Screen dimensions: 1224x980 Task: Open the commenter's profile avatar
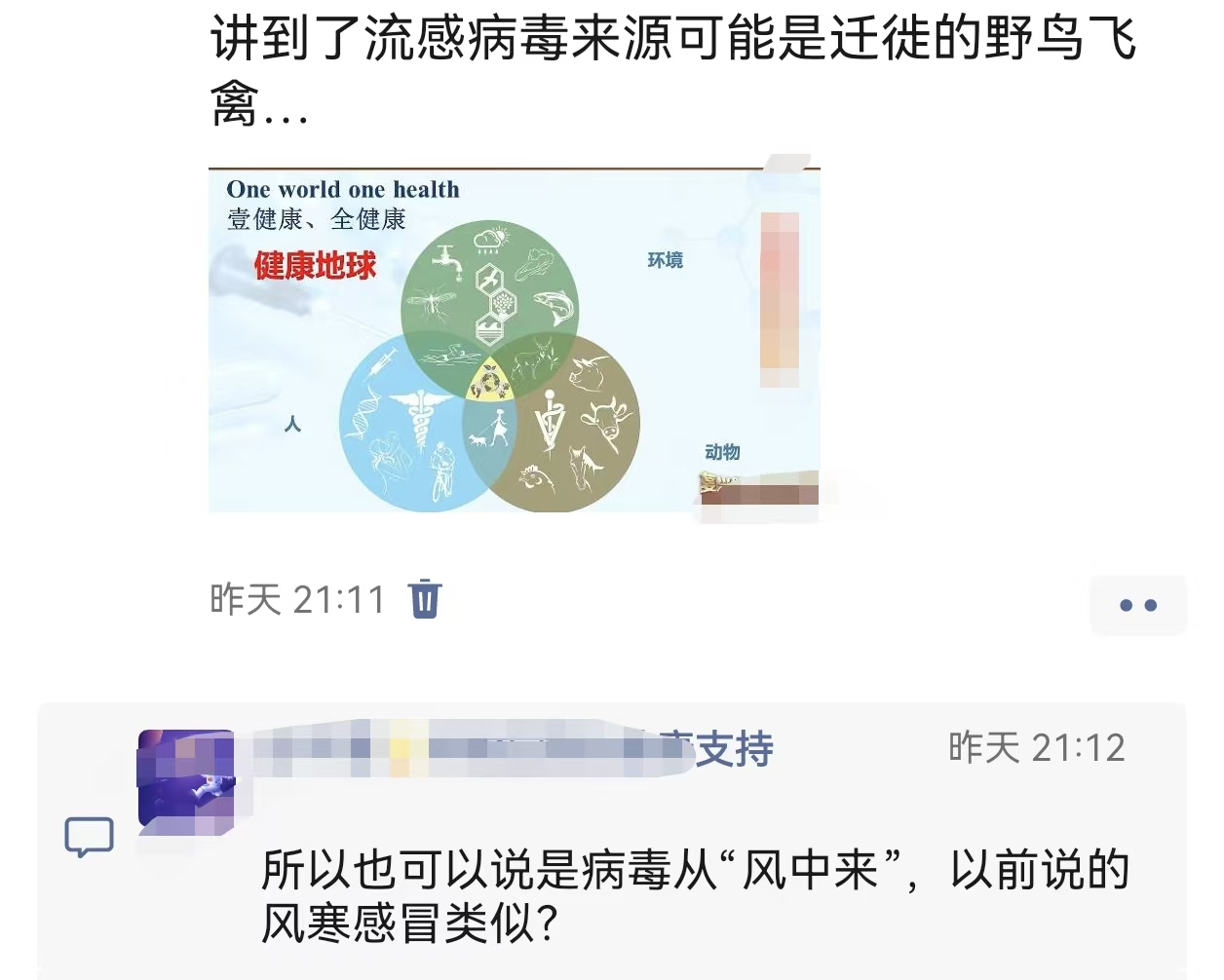point(186,778)
